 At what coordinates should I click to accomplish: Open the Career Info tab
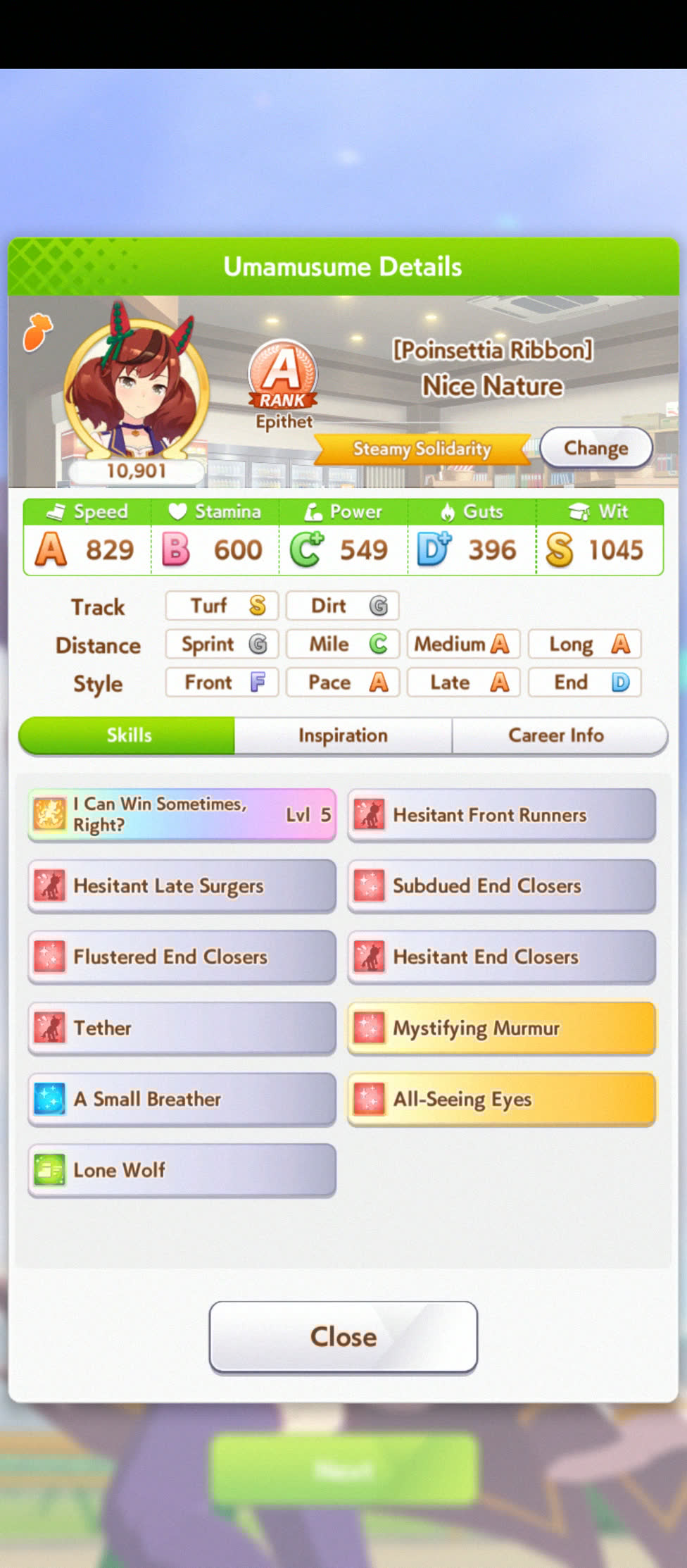556,735
